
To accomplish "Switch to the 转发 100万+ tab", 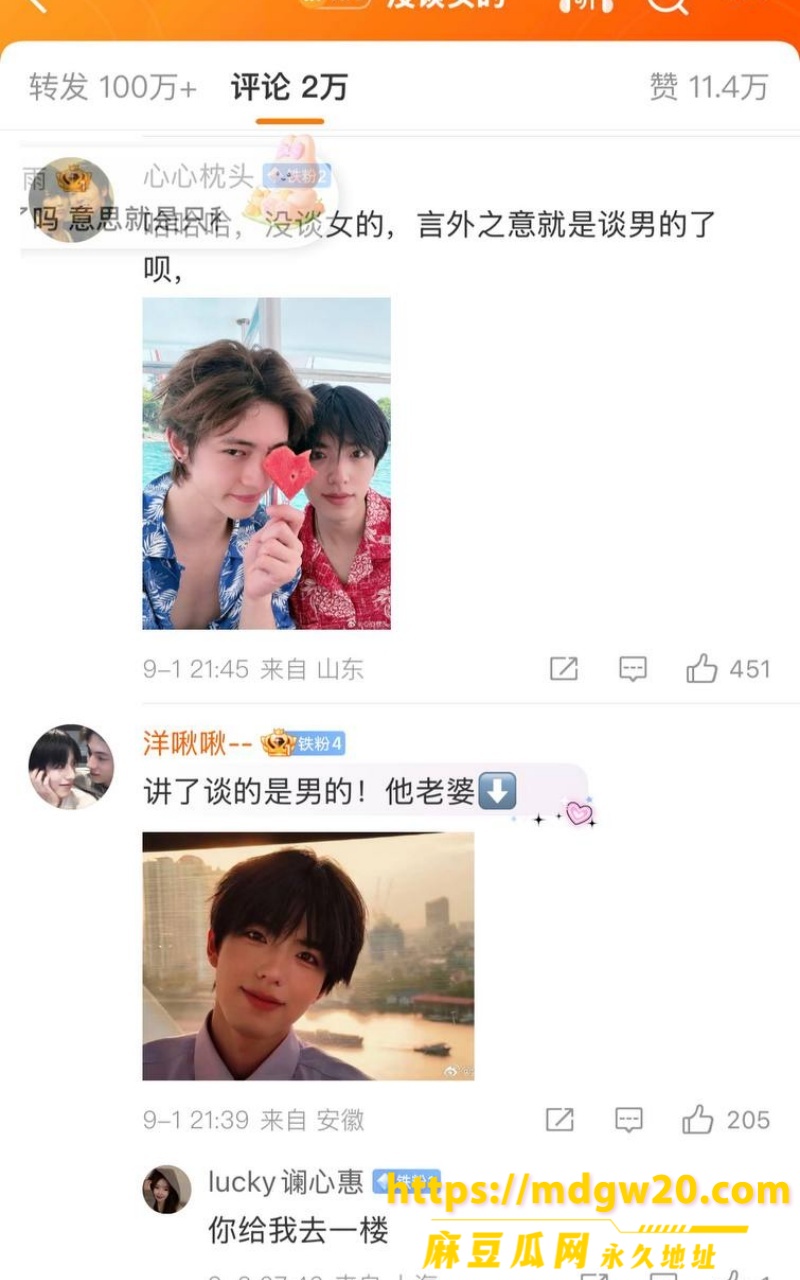I will pos(113,88).
